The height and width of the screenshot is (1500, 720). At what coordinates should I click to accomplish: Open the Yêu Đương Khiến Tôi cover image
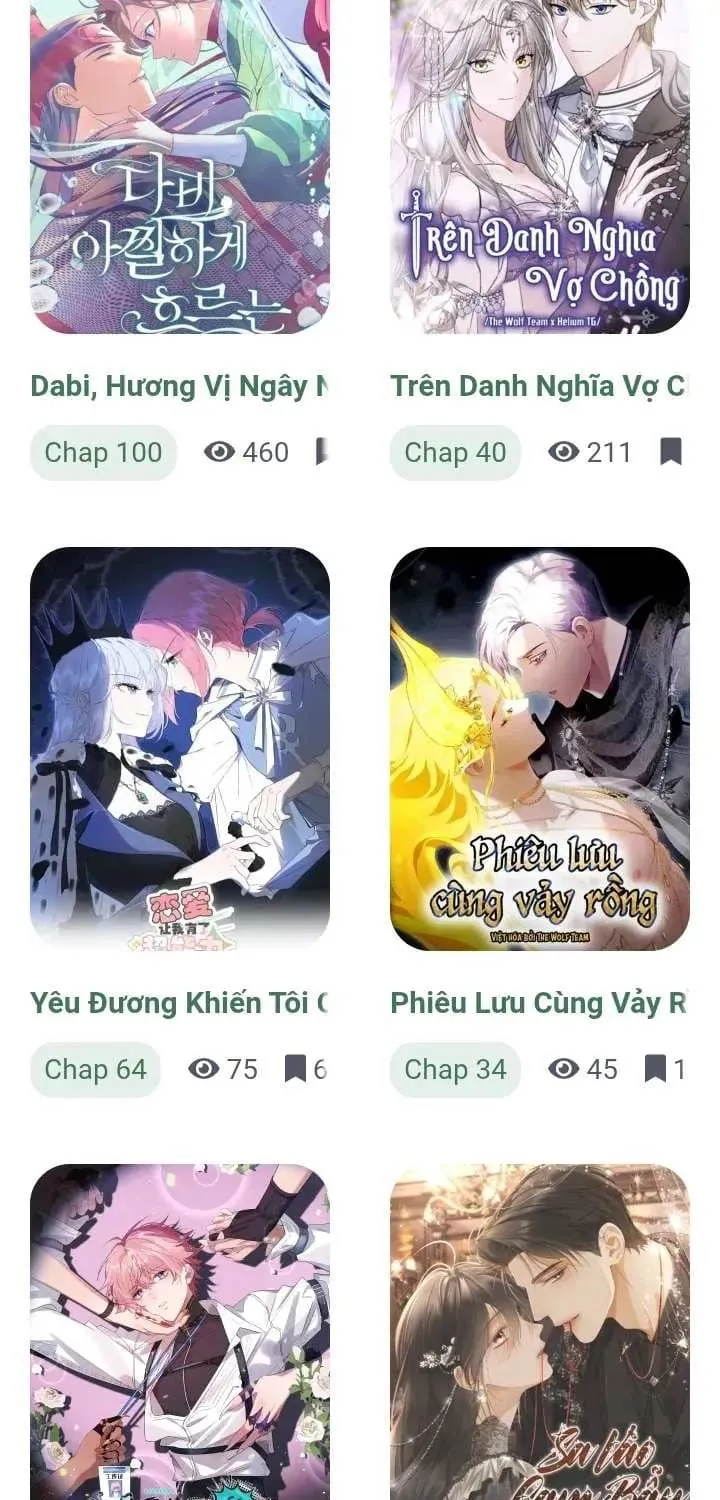[180, 748]
